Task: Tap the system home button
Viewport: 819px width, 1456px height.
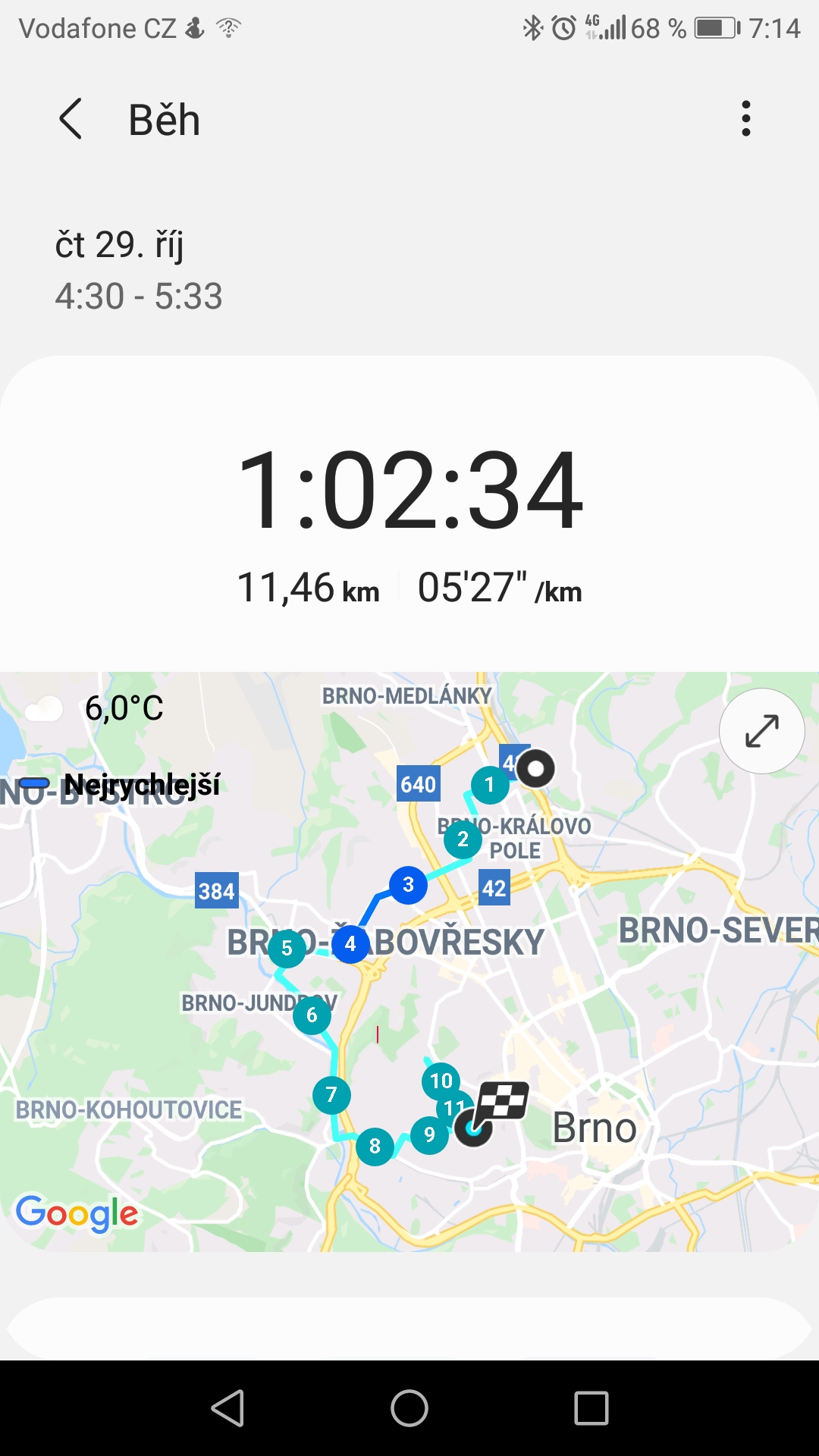Action: tap(409, 1408)
